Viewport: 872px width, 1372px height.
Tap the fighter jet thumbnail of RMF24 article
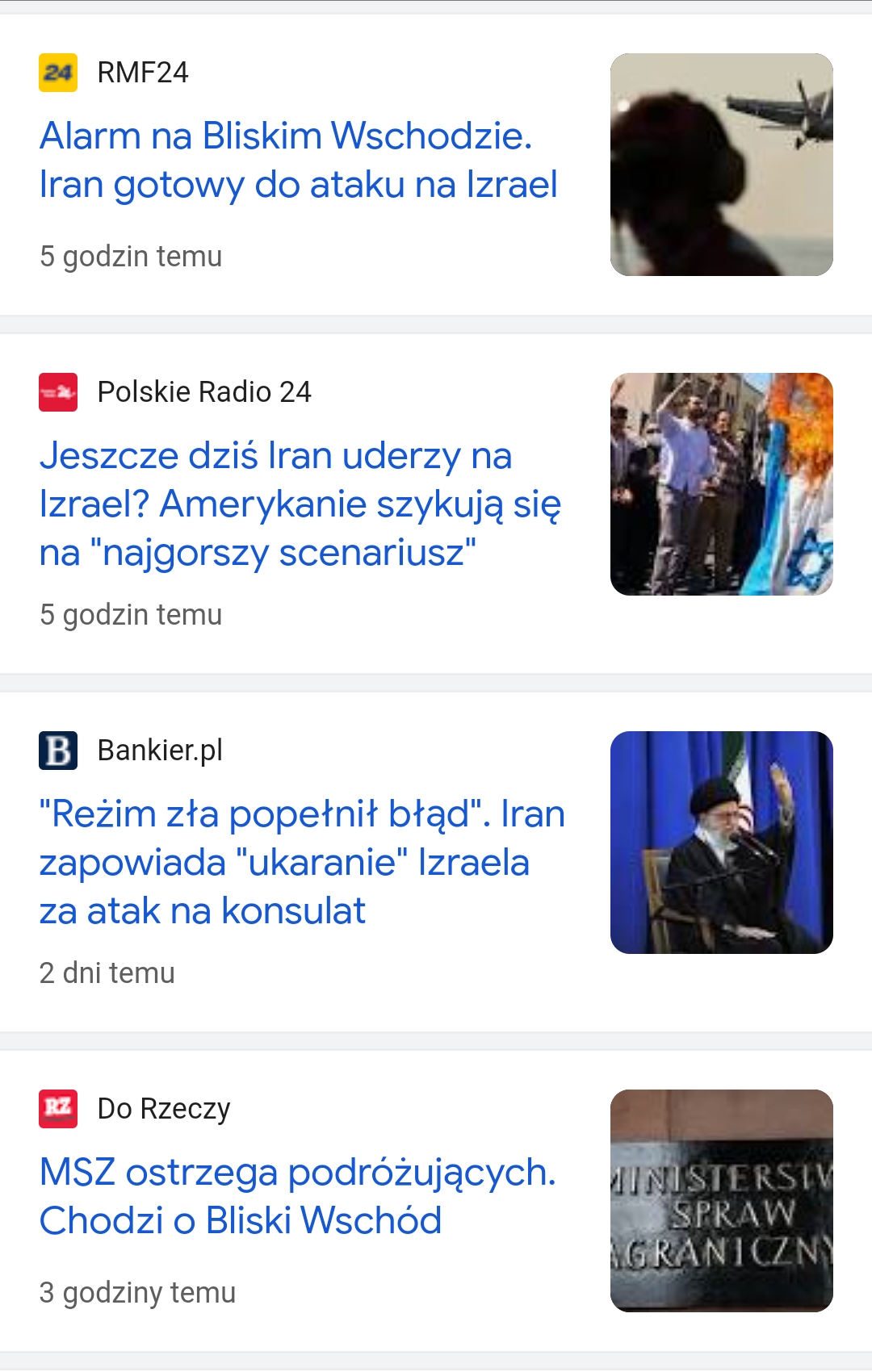721,165
